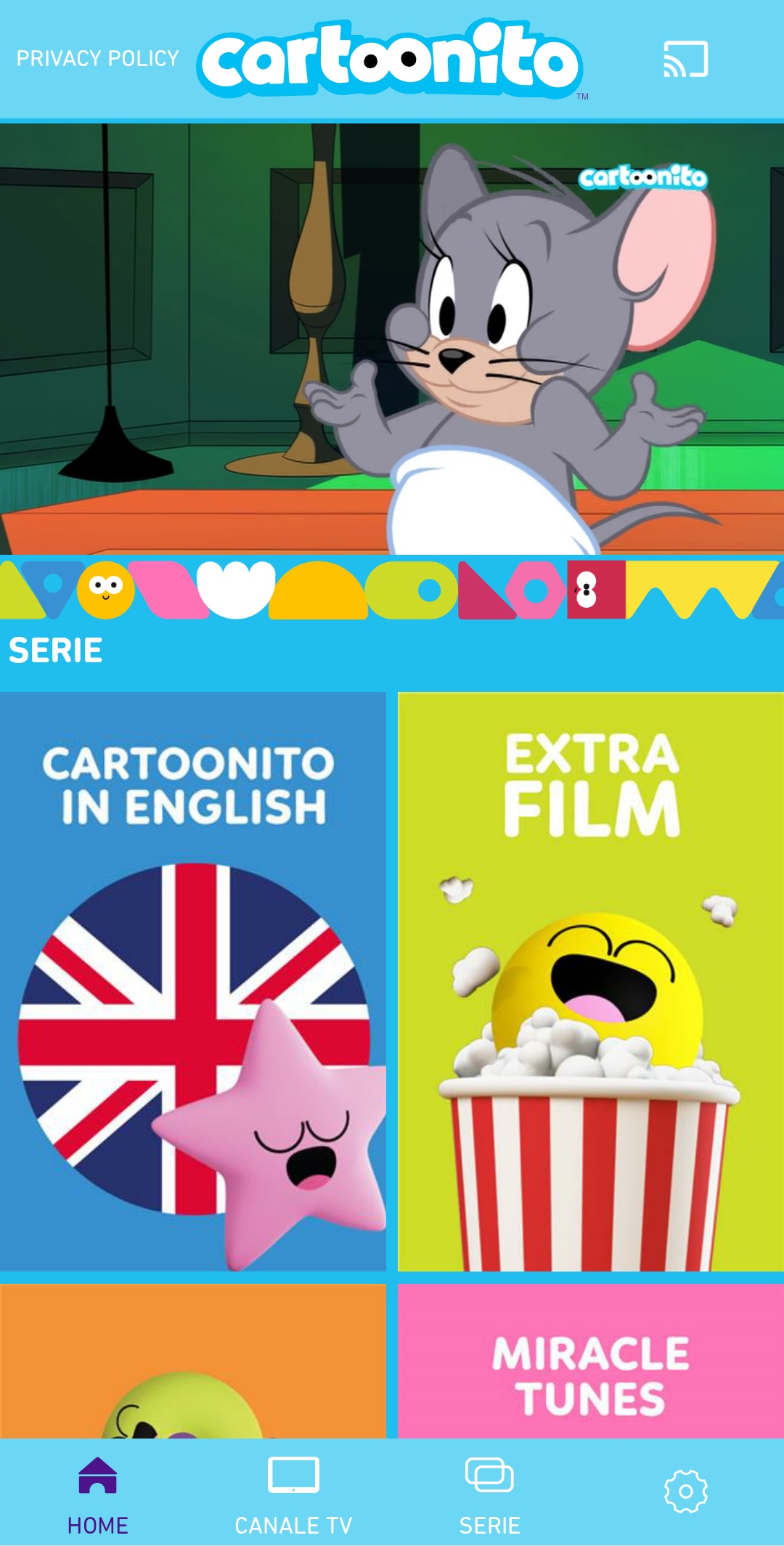Open settings via the gear icon

click(x=685, y=1492)
